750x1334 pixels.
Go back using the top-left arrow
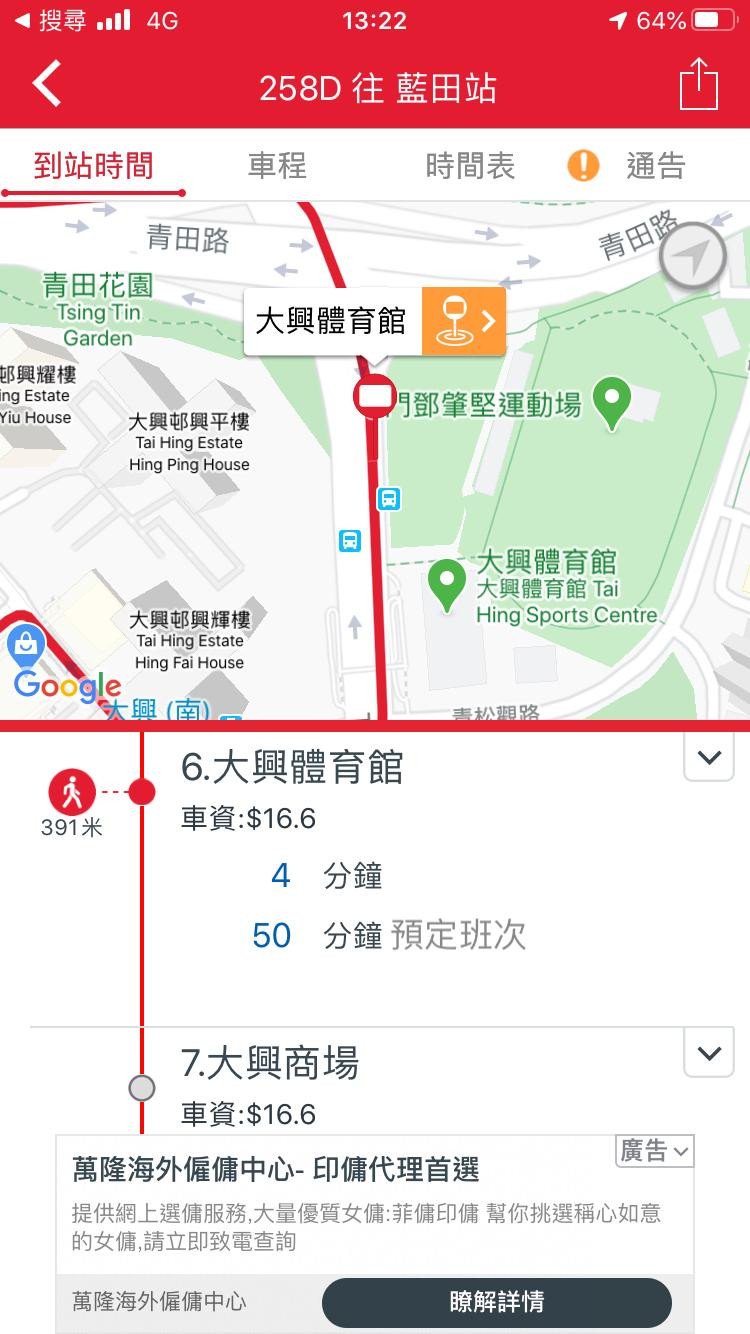(x=47, y=85)
